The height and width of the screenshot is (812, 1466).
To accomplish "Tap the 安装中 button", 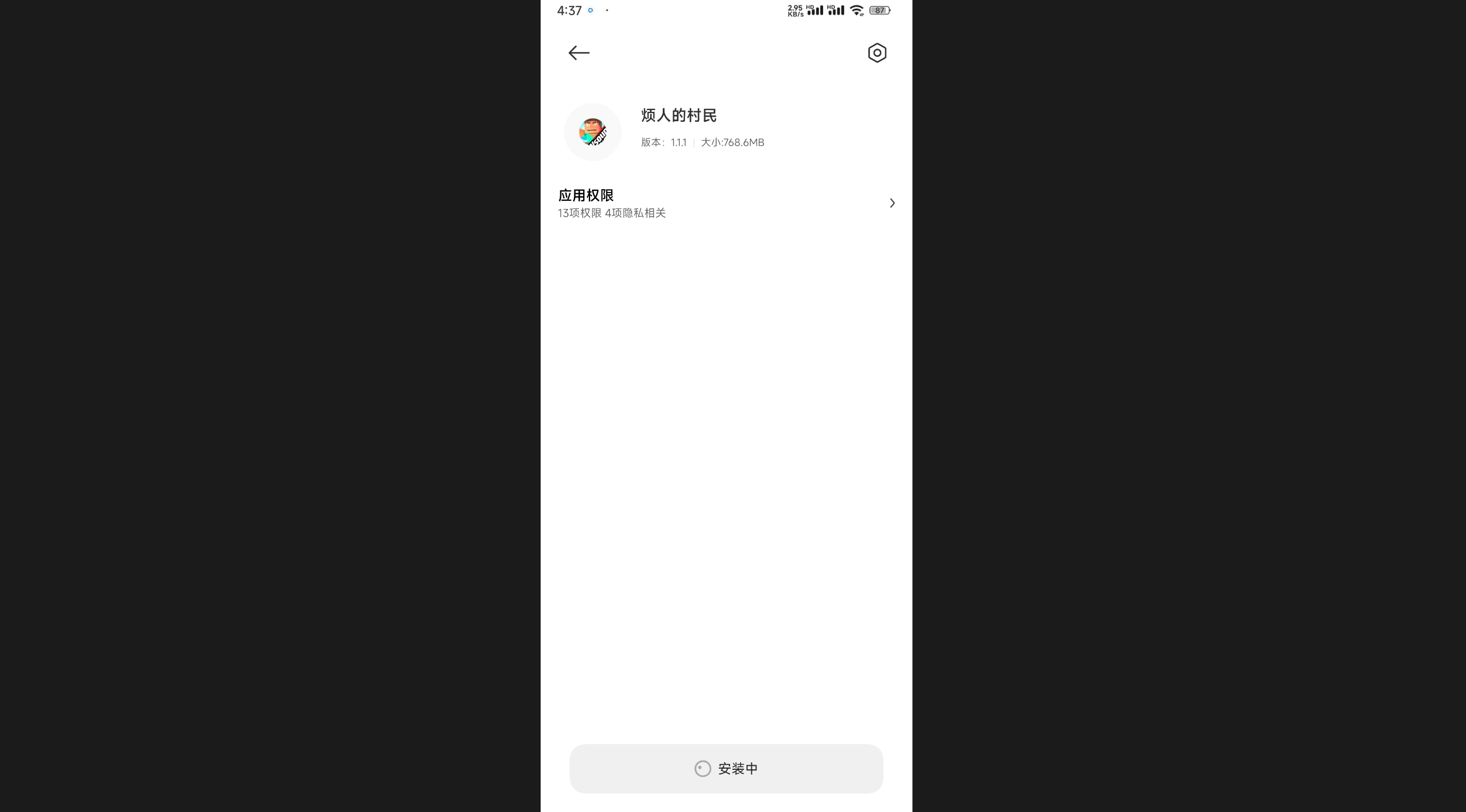I will click(x=726, y=769).
